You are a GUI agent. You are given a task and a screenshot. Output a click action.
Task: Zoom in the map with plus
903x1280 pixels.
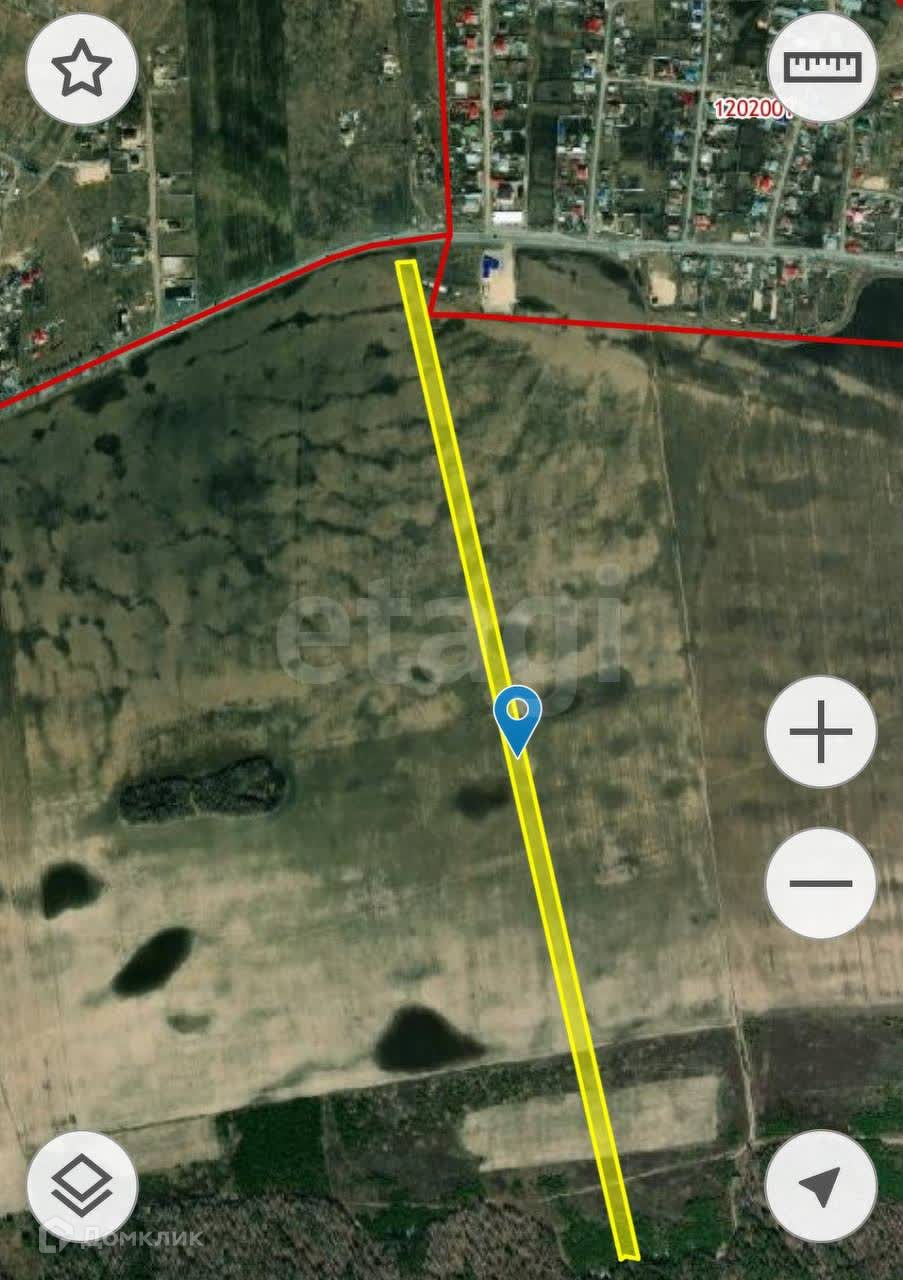click(x=821, y=731)
